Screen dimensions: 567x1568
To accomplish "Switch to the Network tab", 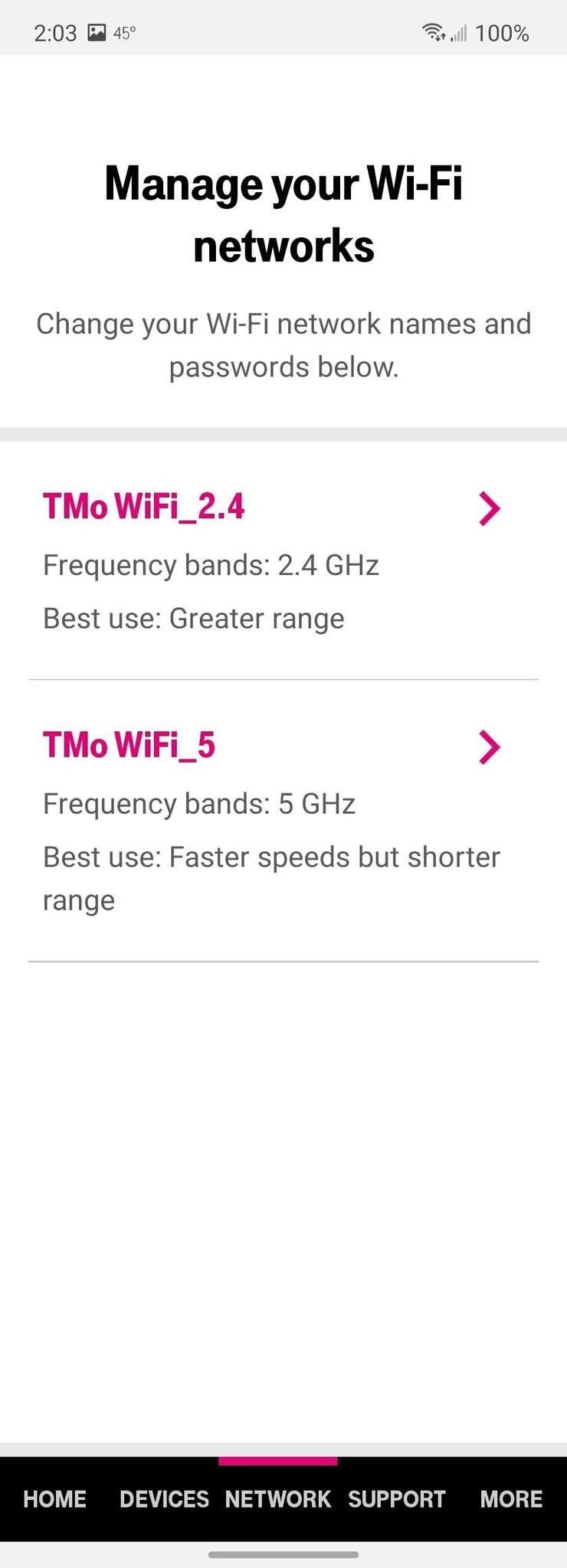I will (277, 1499).
